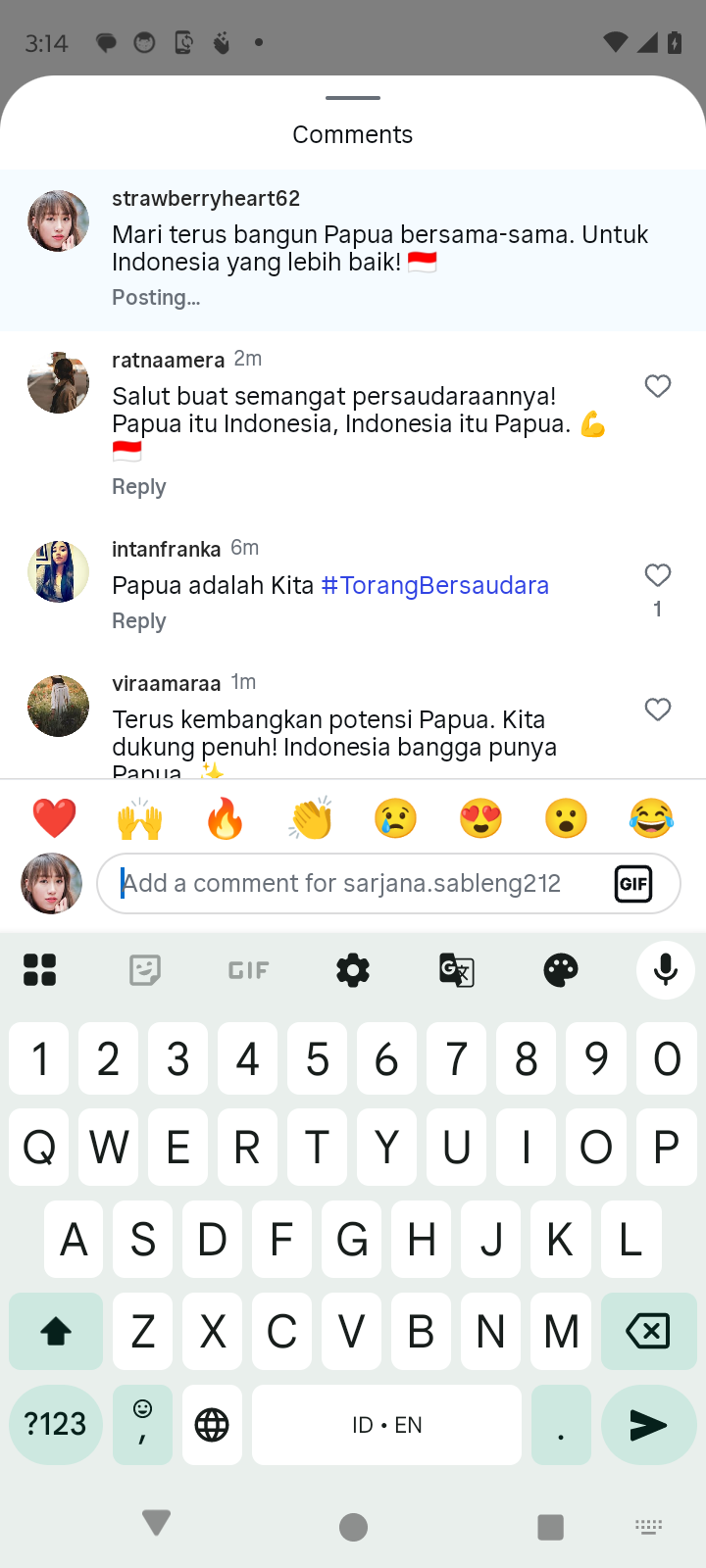
Task: Open ratnaamera's profile picture
Action: pyautogui.click(x=58, y=382)
